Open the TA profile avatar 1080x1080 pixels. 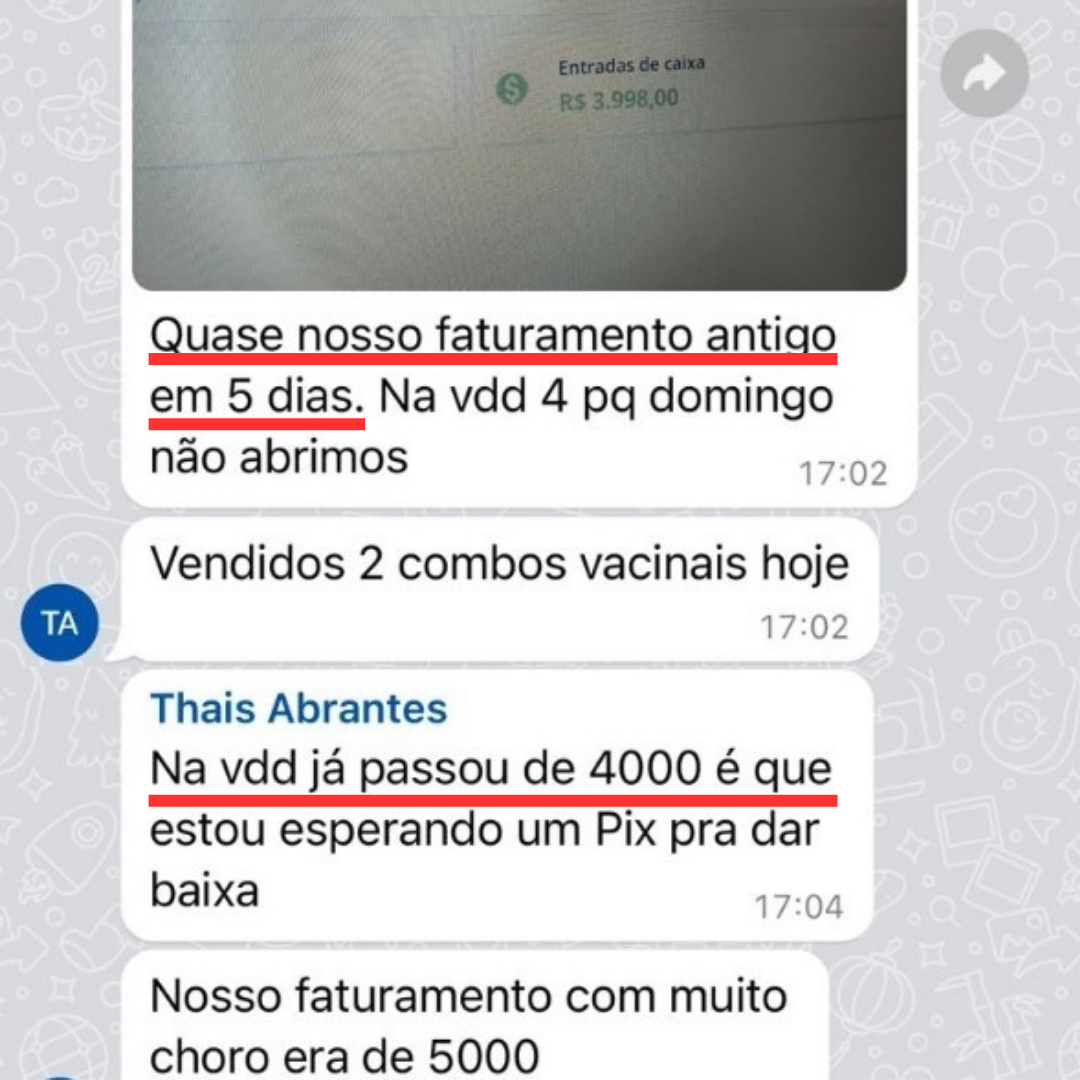(x=60, y=623)
